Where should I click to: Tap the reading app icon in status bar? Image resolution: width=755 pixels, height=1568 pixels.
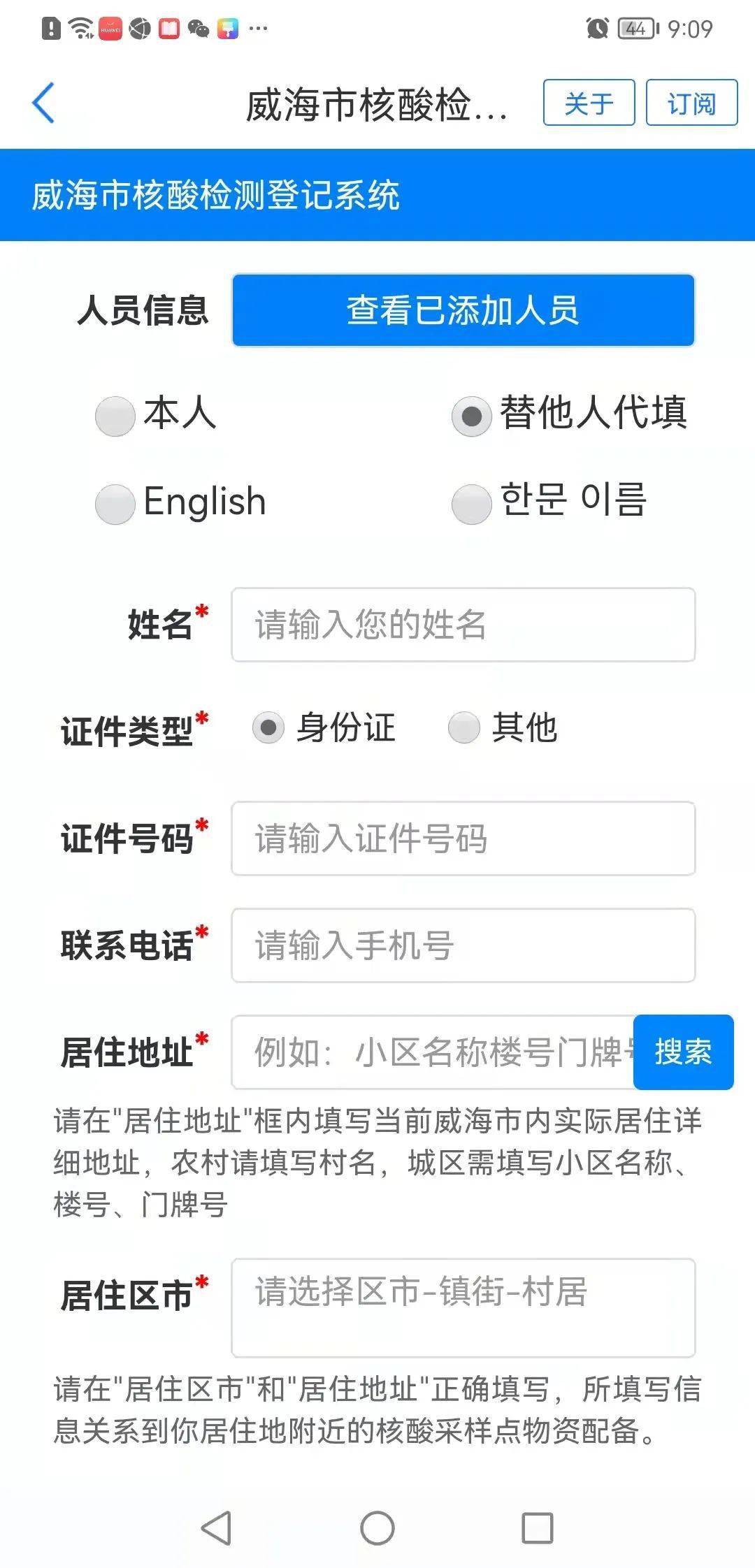[168, 29]
